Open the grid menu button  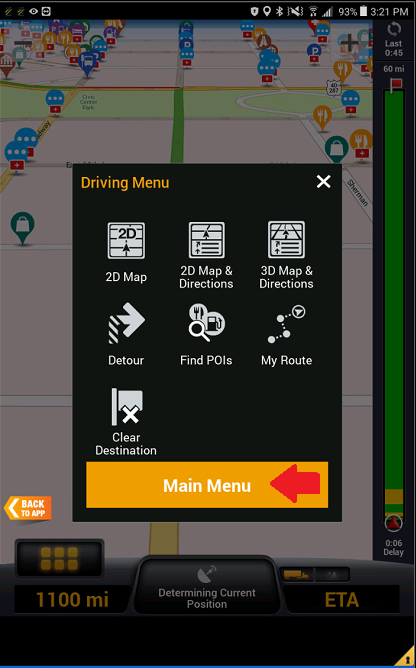pos(59,559)
